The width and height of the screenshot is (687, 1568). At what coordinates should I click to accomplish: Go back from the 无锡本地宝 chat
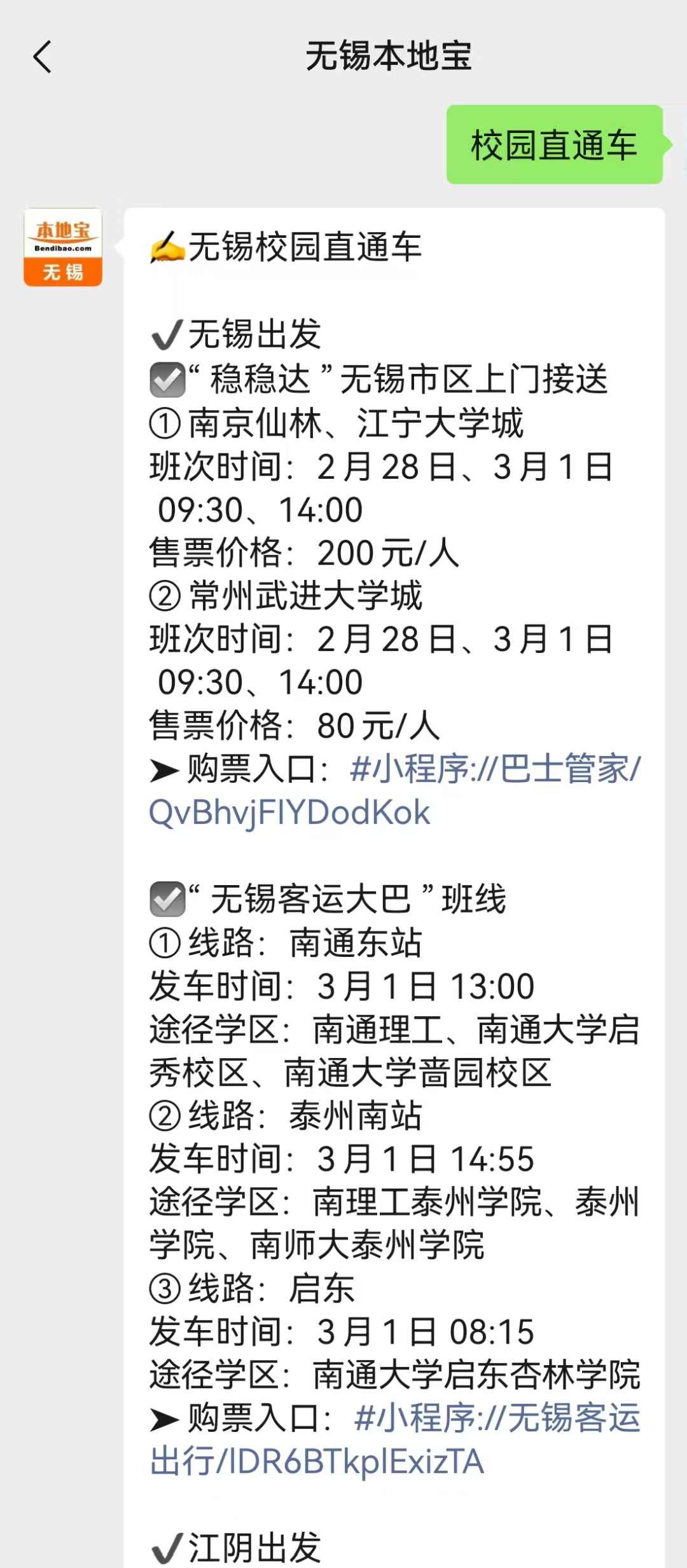(x=43, y=57)
